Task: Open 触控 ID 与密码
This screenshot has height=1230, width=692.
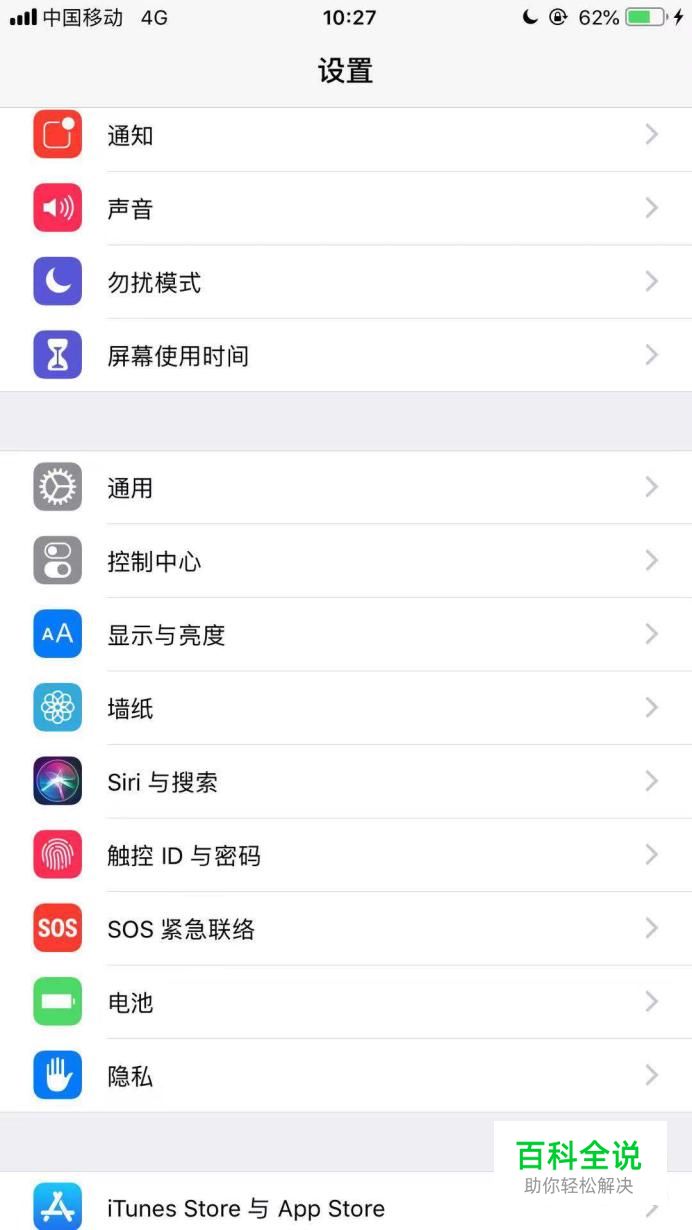Action: tap(345, 856)
